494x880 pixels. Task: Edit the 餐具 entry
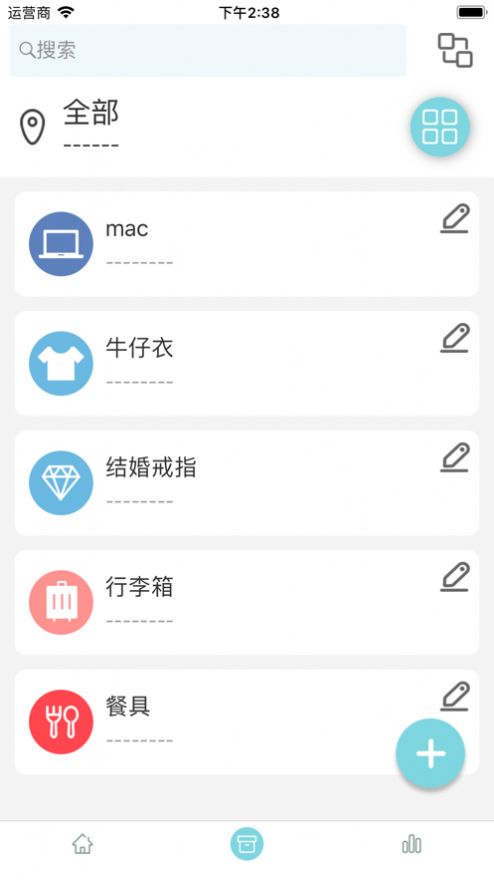[455, 696]
